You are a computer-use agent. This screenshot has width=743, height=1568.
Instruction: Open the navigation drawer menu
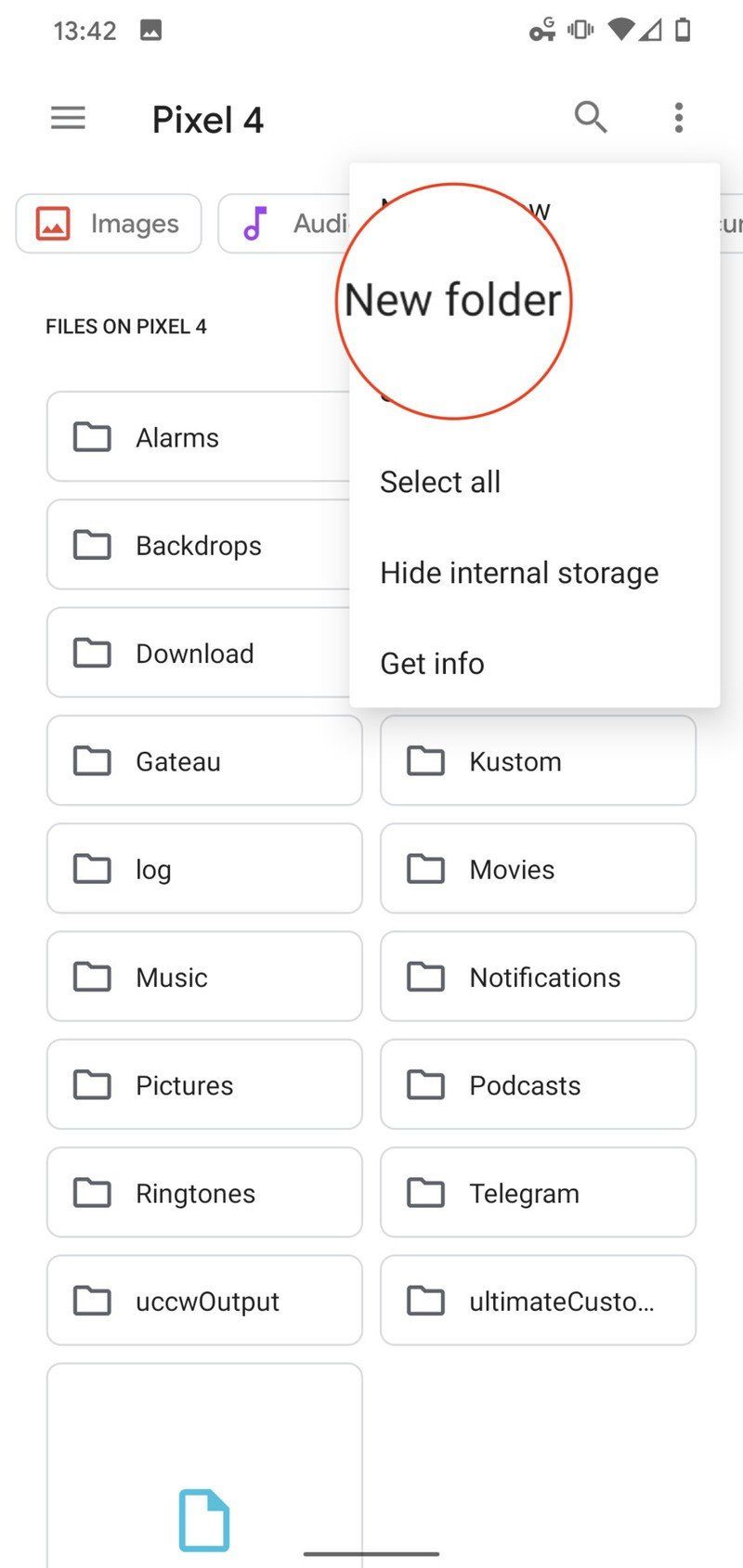(x=67, y=118)
